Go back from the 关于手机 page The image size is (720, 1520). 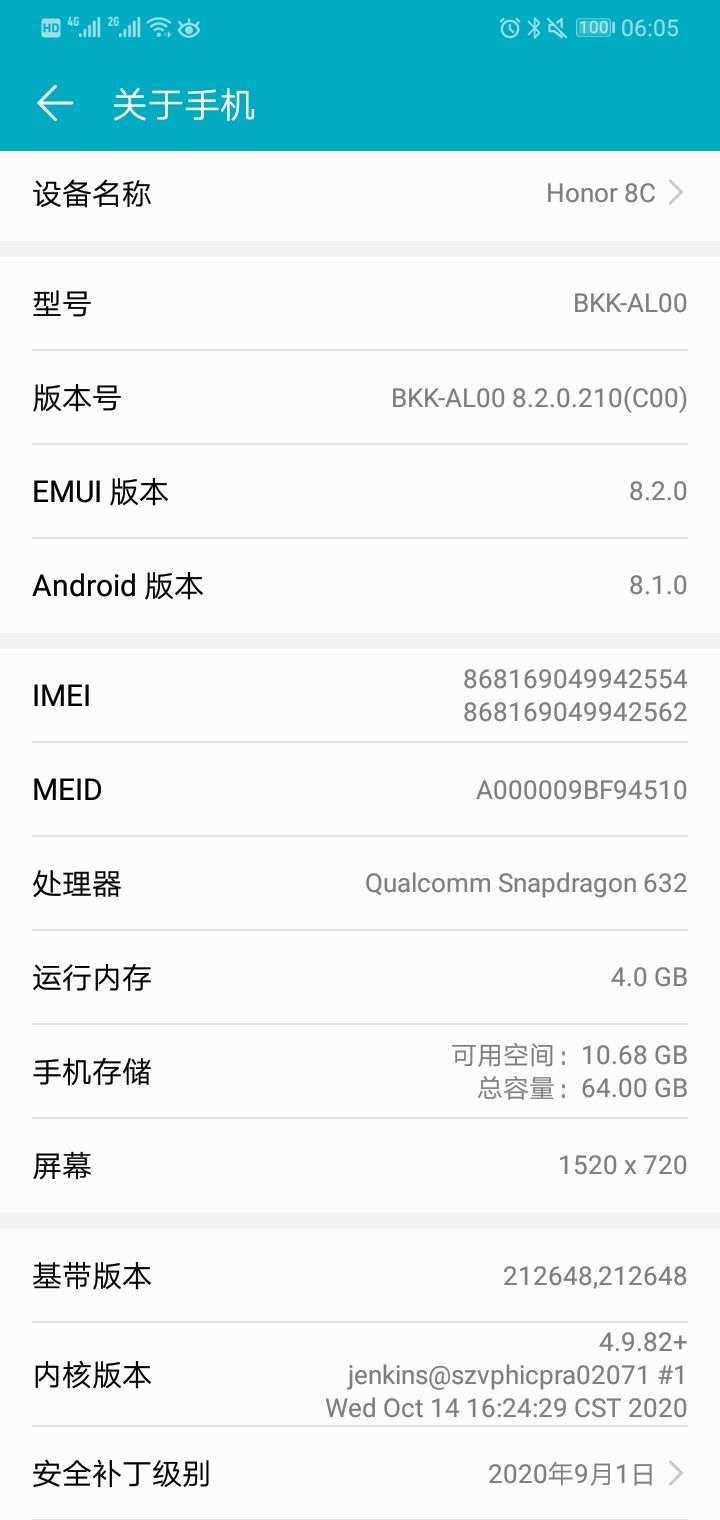55,103
